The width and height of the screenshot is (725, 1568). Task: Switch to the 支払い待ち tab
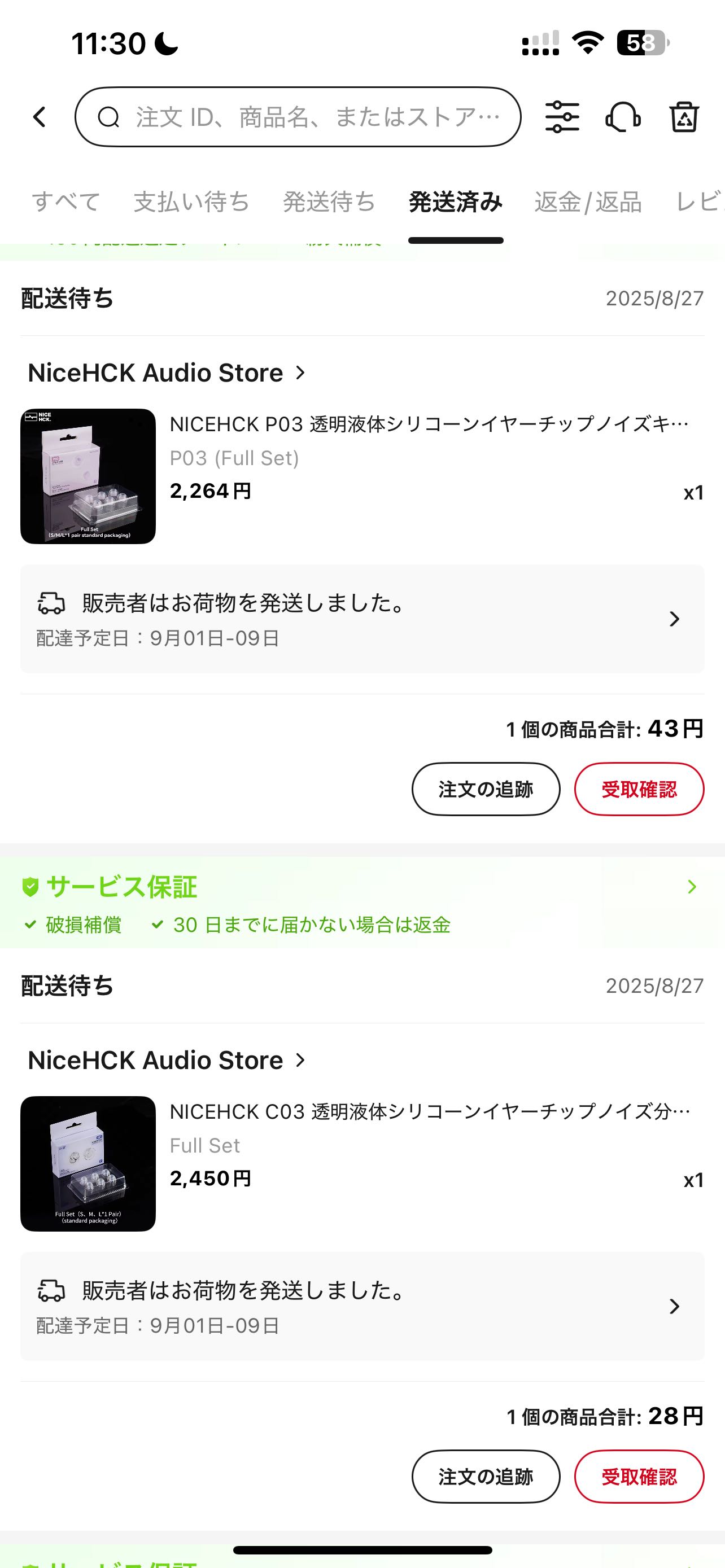click(x=192, y=202)
